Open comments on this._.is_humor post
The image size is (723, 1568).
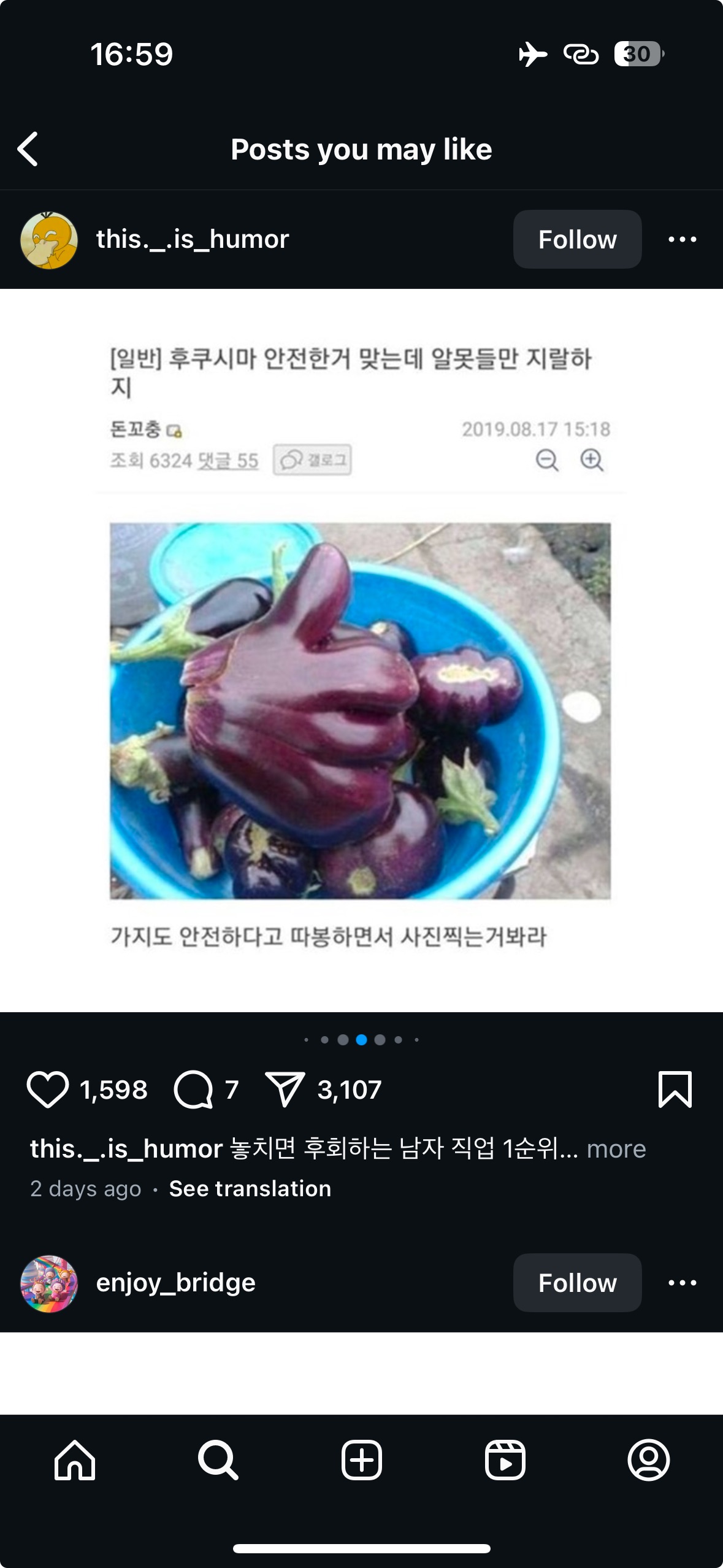[193, 1090]
